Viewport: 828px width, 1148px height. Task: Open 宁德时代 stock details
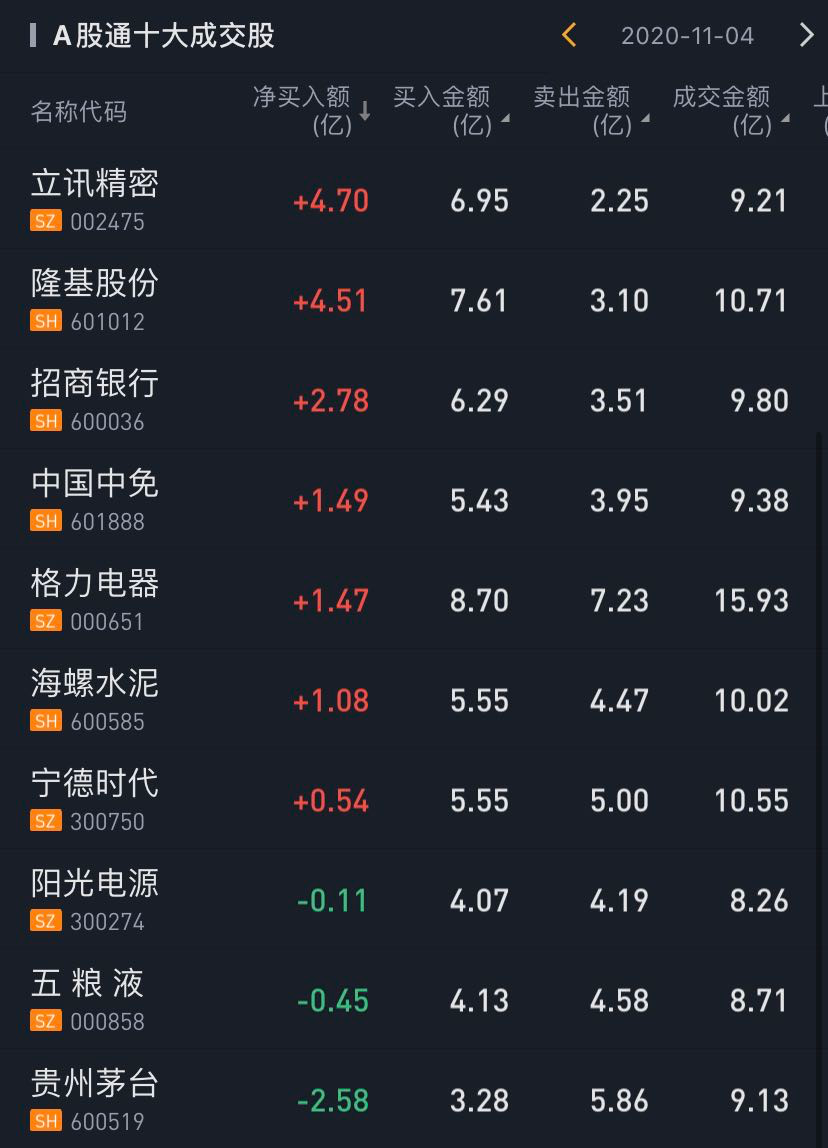tap(95, 799)
